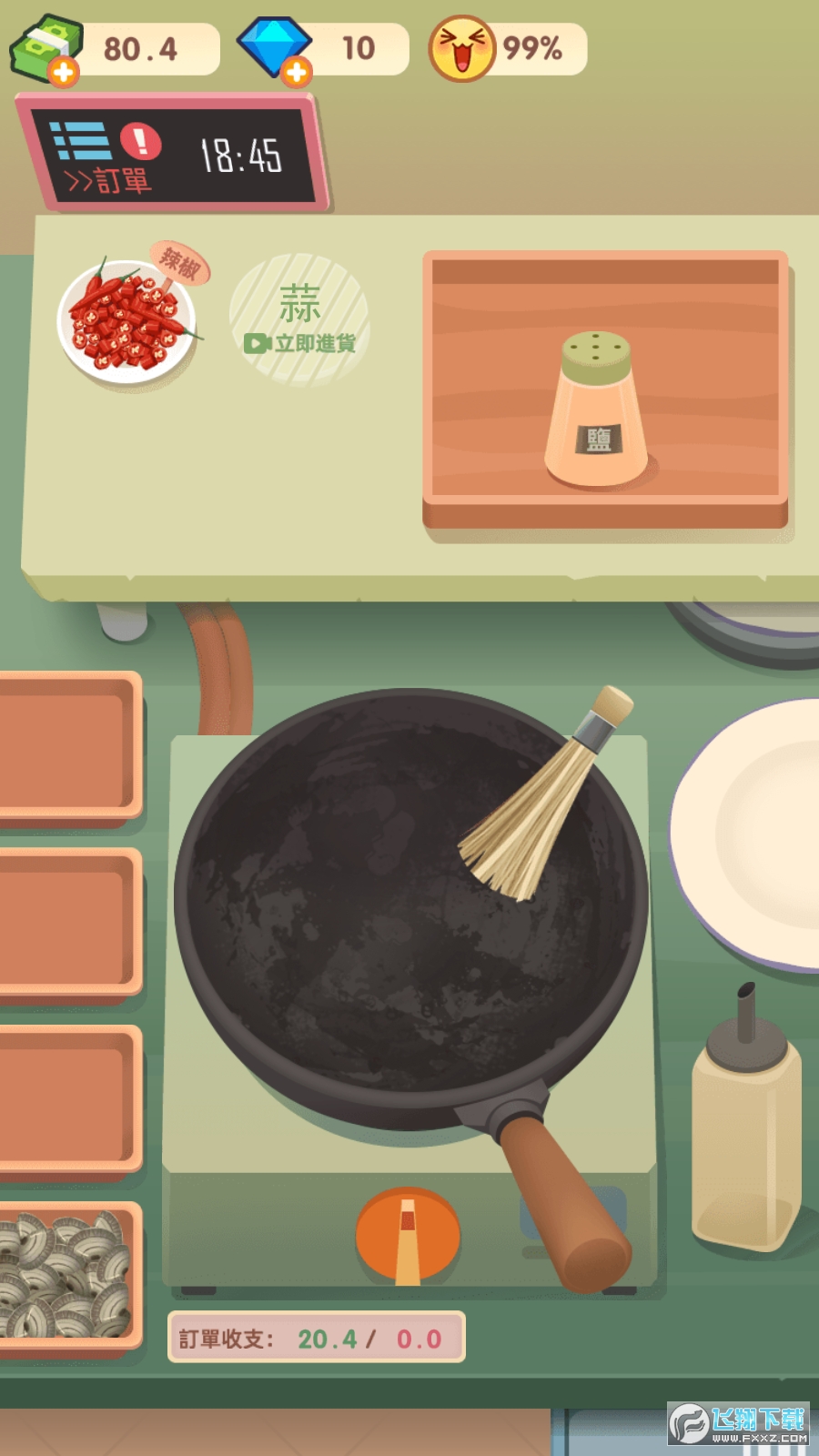
Task: Pick the salt shaker
Action: tap(596, 411)
